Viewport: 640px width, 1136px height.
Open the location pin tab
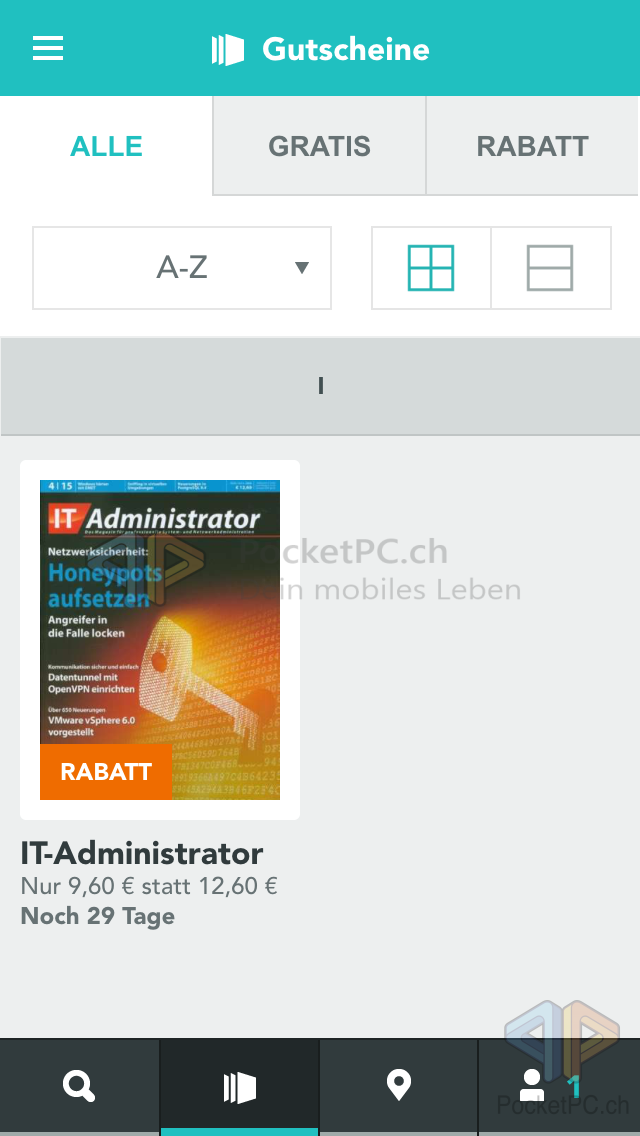(x=399, y=1086)
